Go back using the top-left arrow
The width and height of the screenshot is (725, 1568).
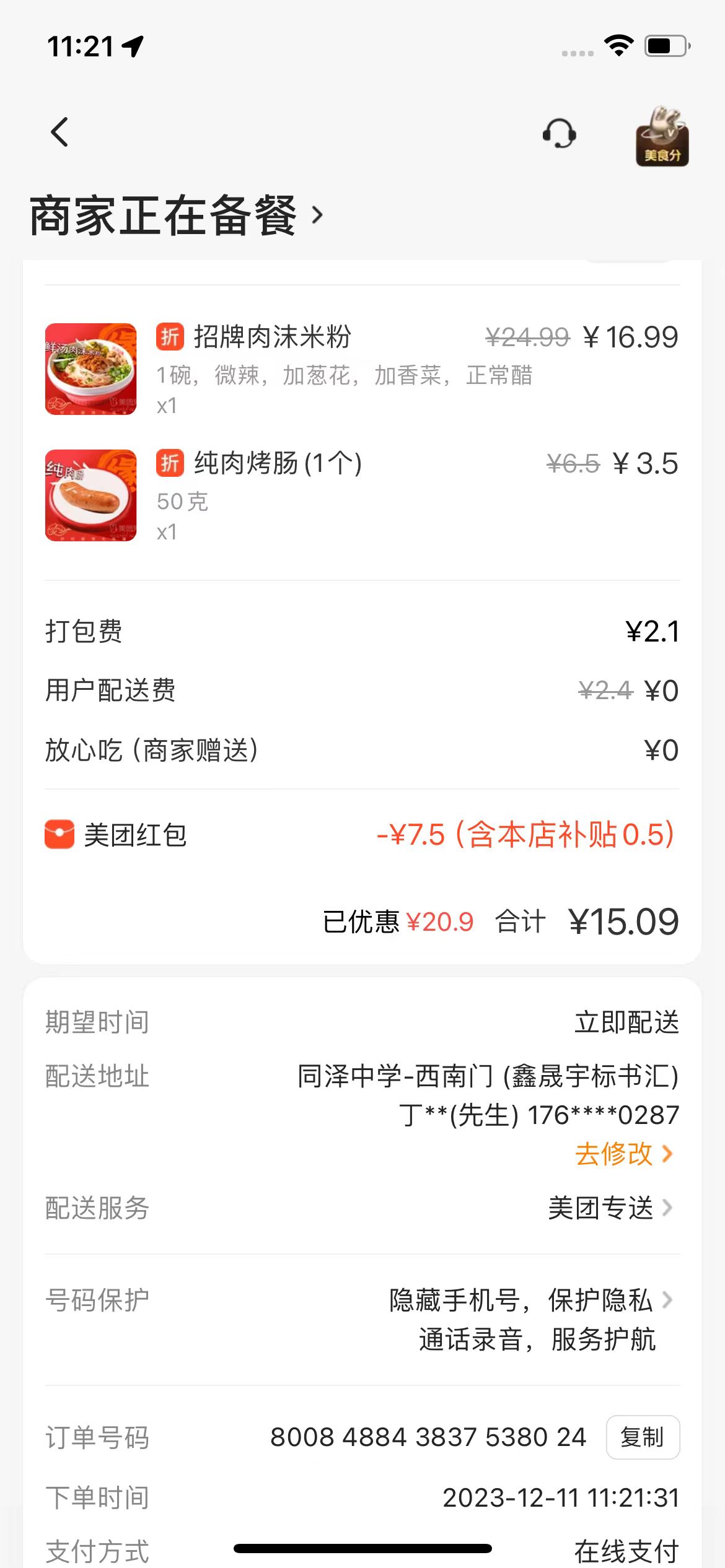[59, 133]
